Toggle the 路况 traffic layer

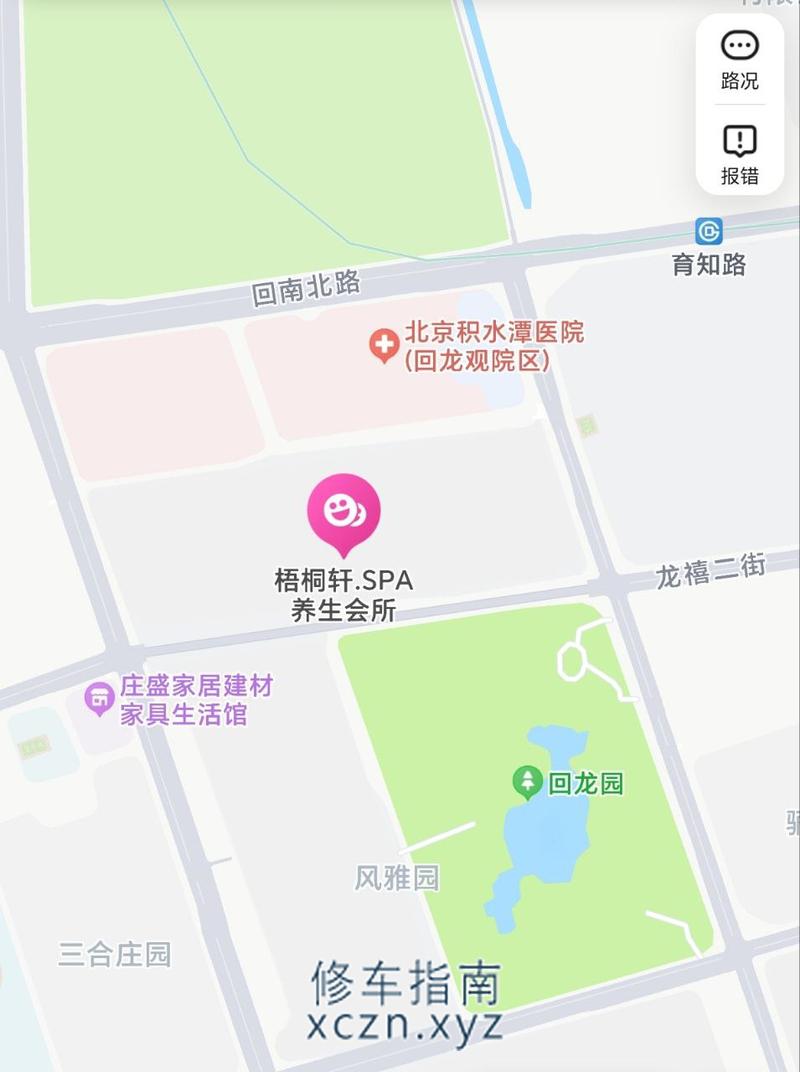coord(739,59)
